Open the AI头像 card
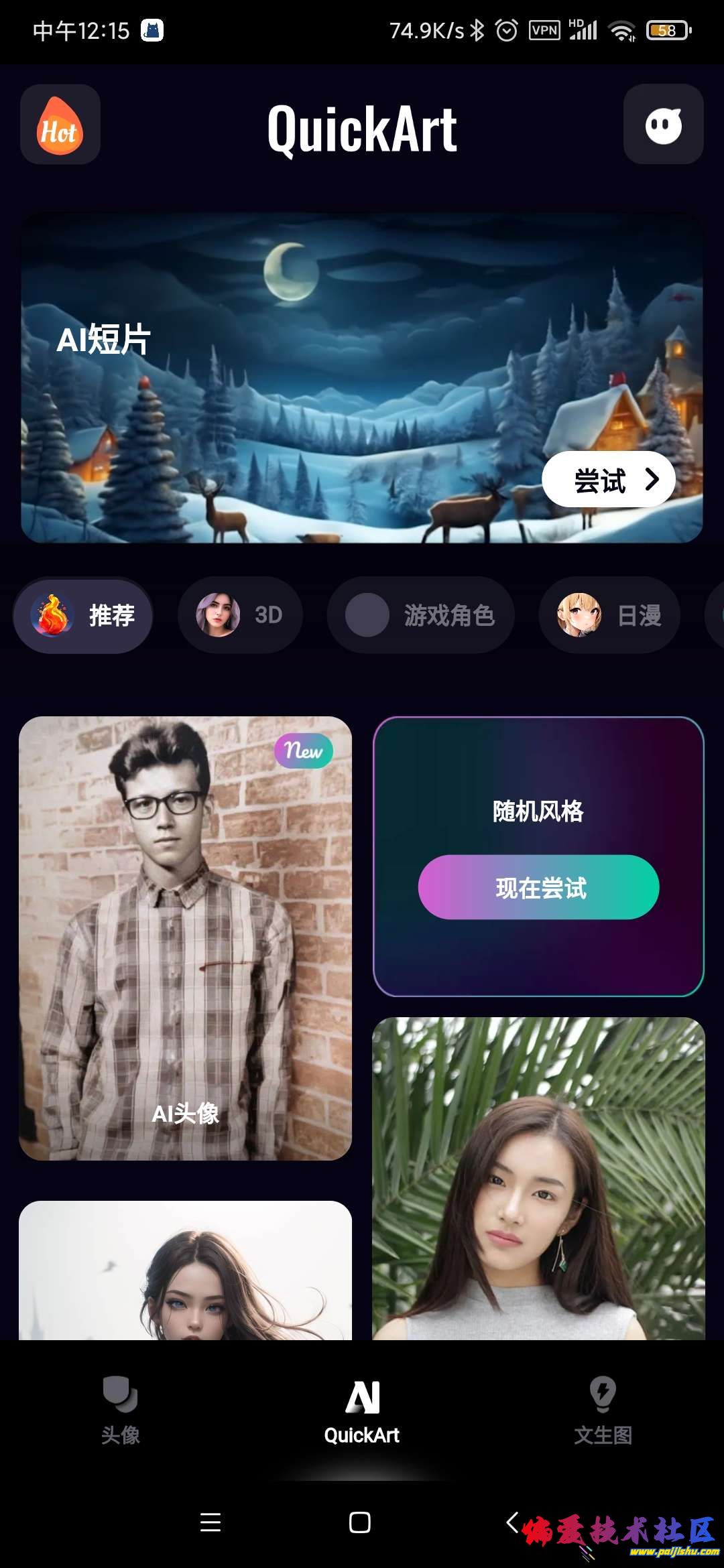Screen dimensions: 724x1568 pyautogui.click(x=185, y=938)
